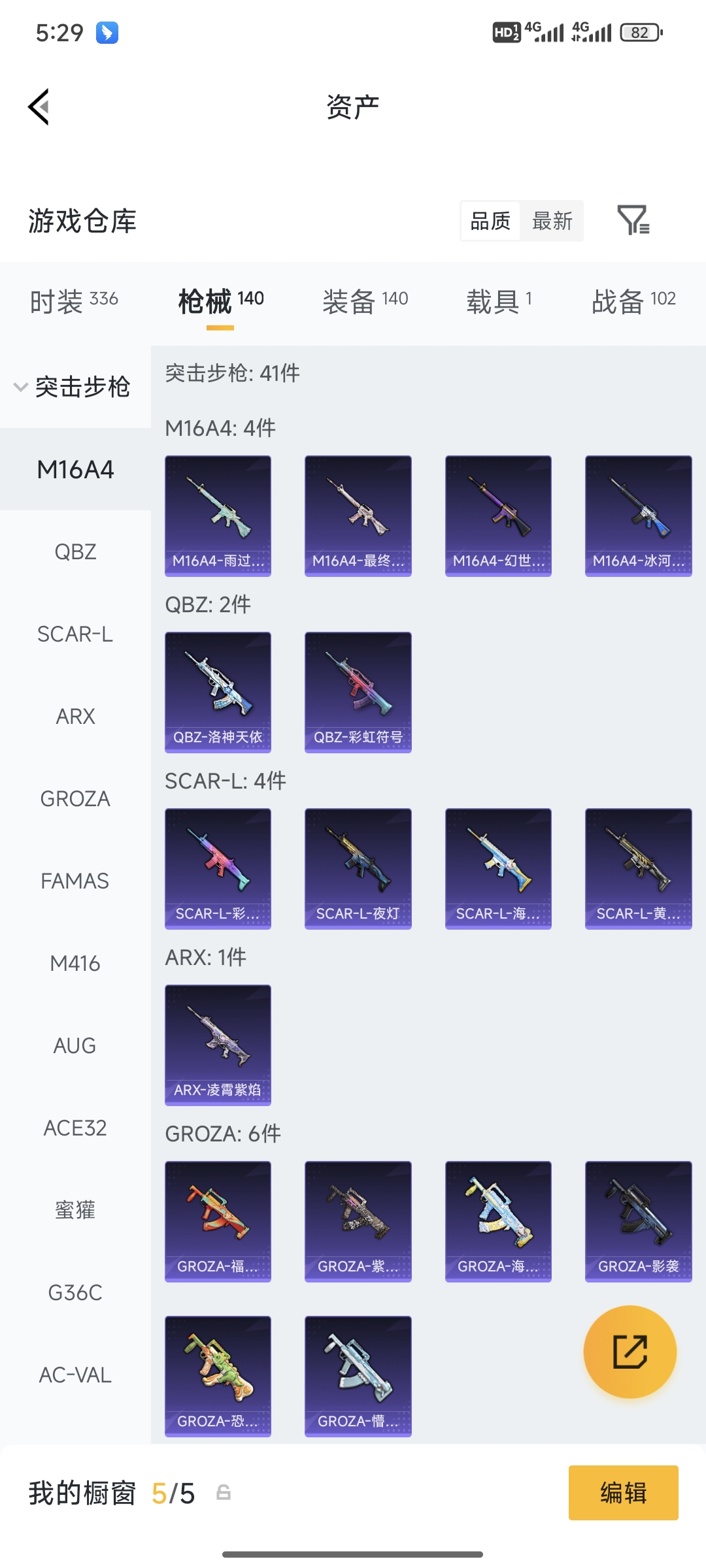
Task: Go back from the 资产 page
Action: (x=39, y=106)
